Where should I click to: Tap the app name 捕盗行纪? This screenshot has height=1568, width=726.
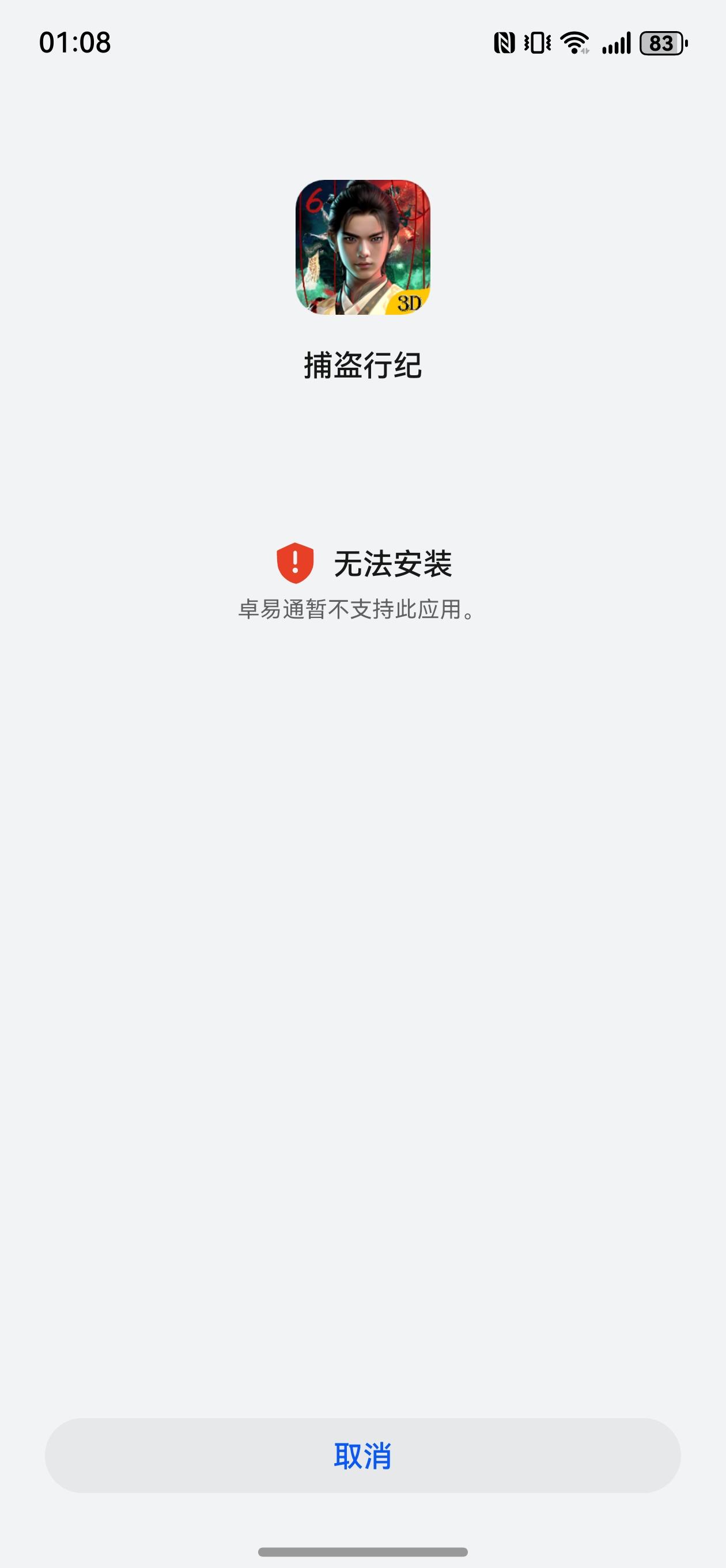pyautogui.click(x=362, y=363)
